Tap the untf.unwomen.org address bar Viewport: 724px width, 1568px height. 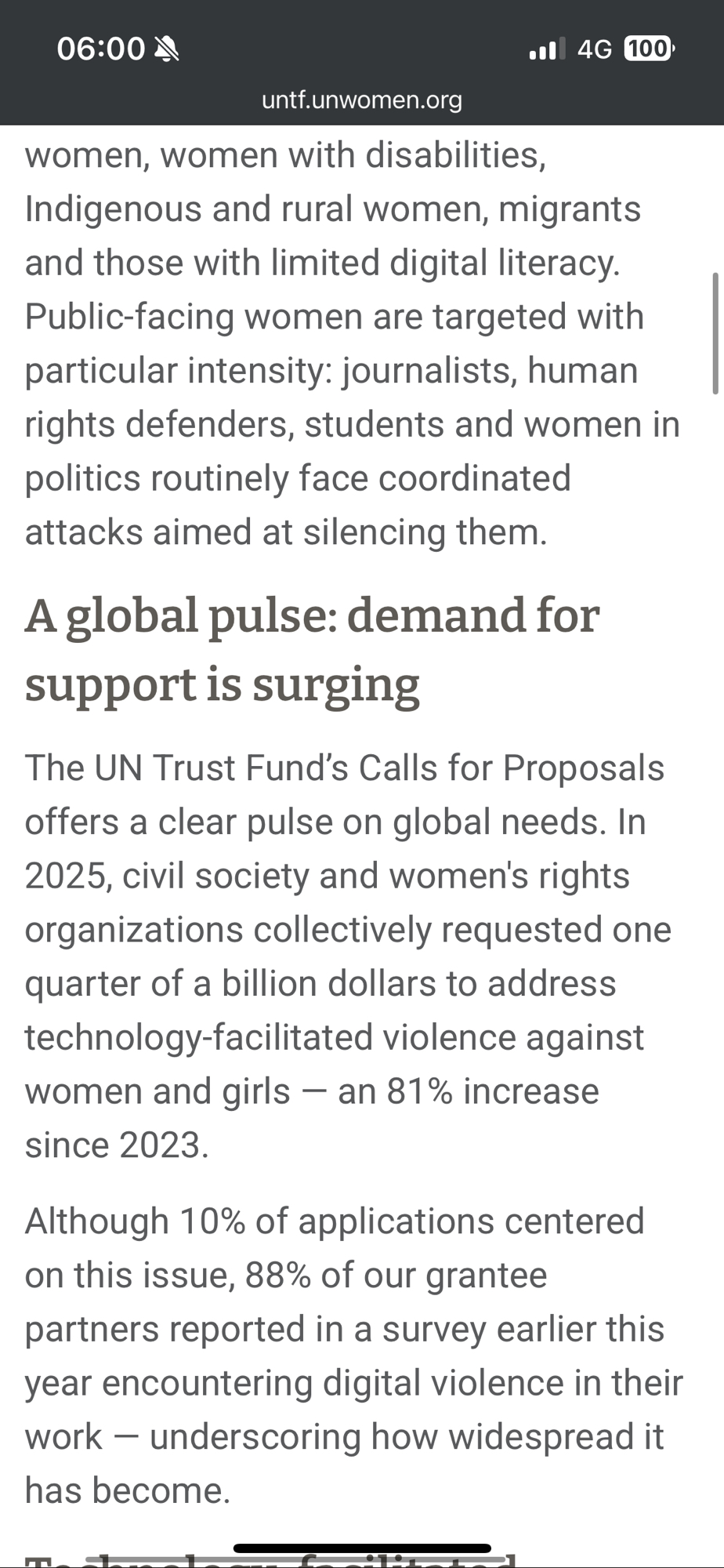click(361, 100)
